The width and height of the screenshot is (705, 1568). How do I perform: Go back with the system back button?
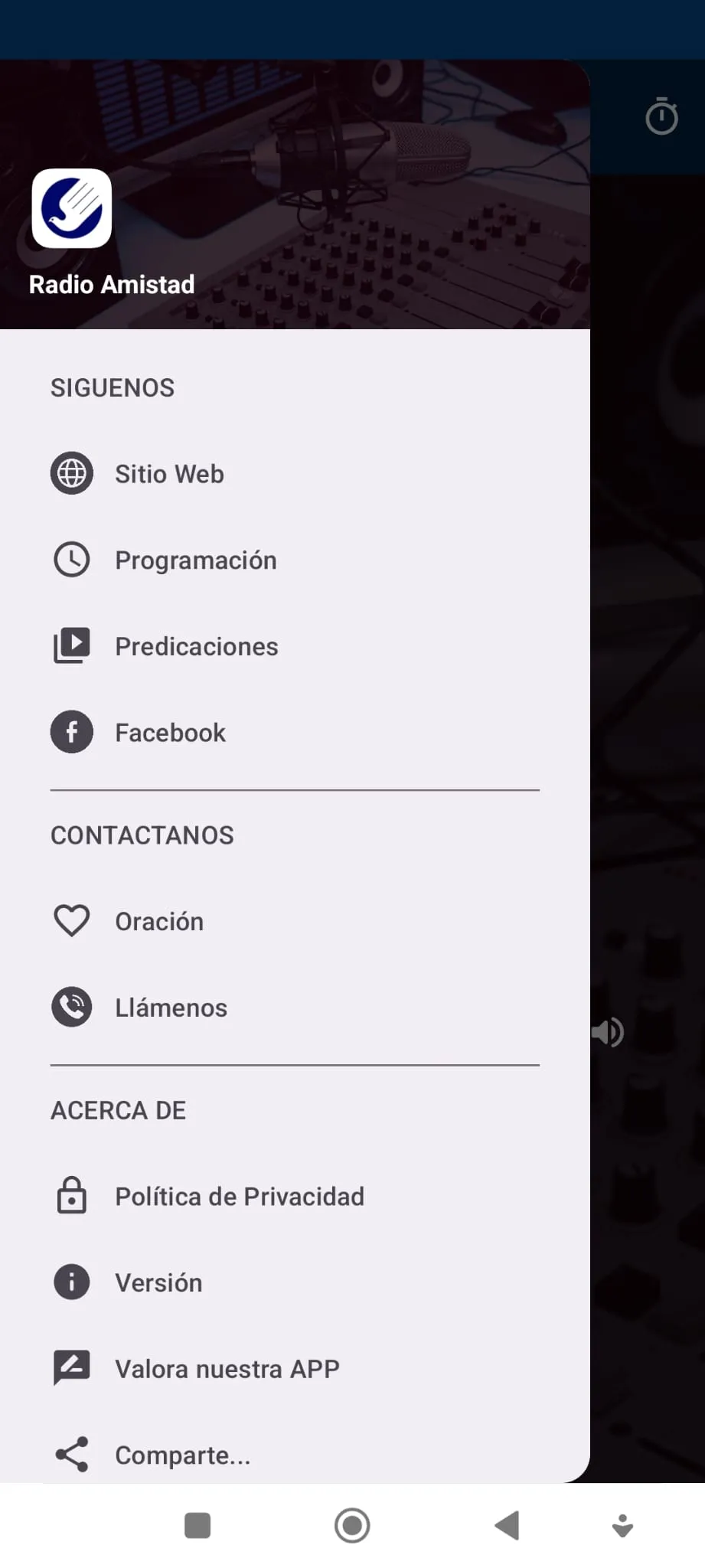coord(507,1525)
